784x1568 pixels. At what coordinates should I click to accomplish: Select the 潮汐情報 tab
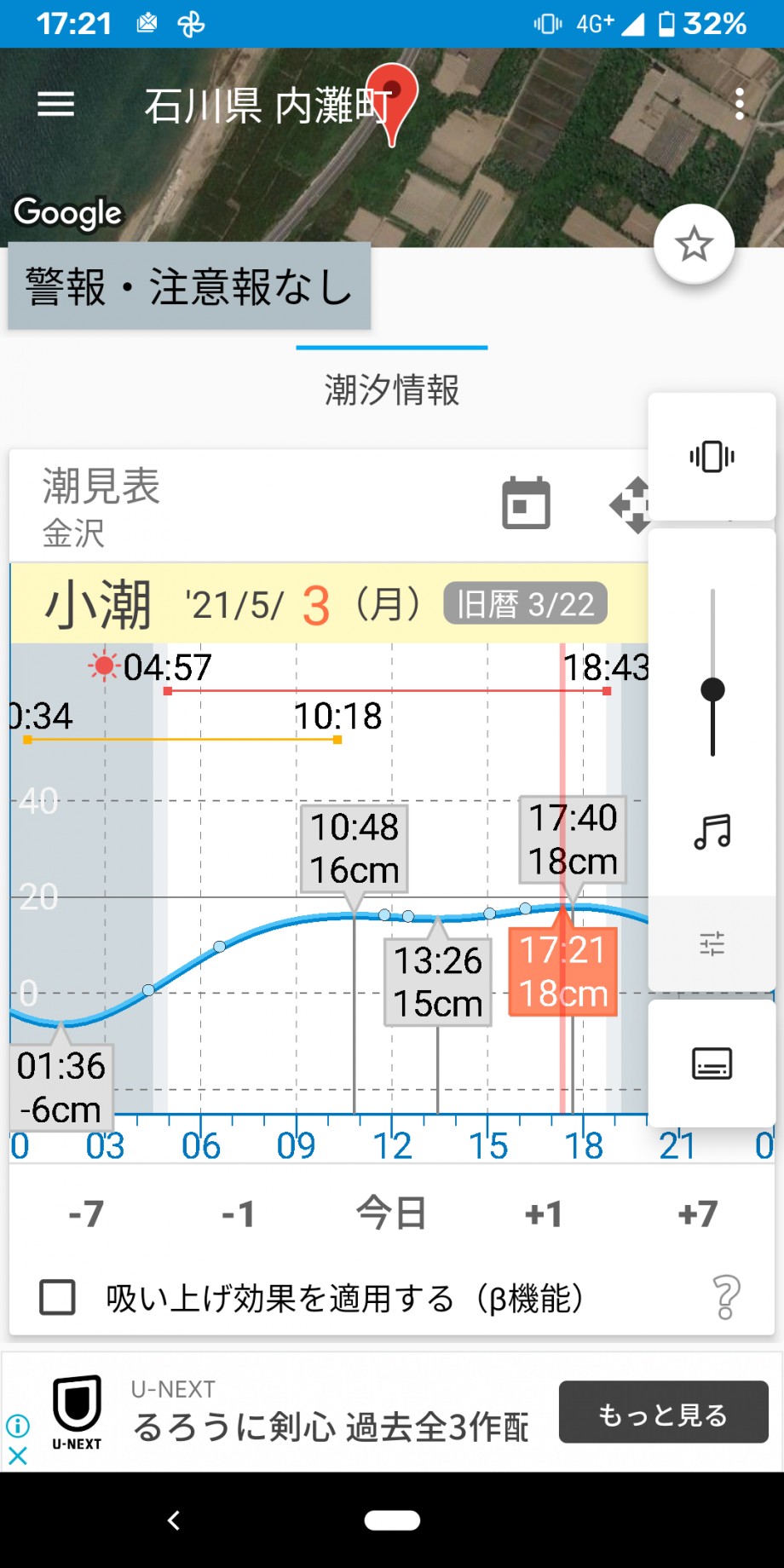392,390
